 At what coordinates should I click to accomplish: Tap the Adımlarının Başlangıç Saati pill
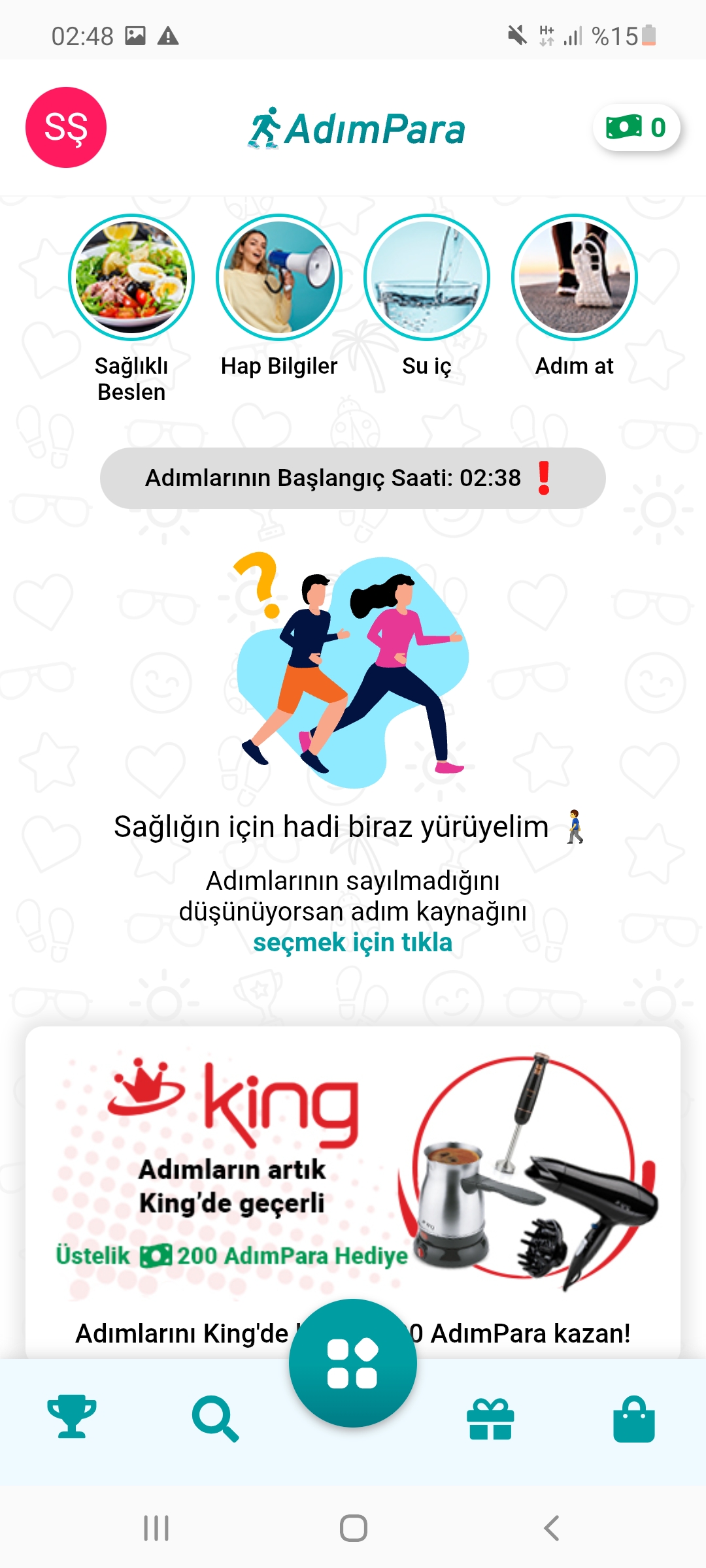click(x=353, y=478)
